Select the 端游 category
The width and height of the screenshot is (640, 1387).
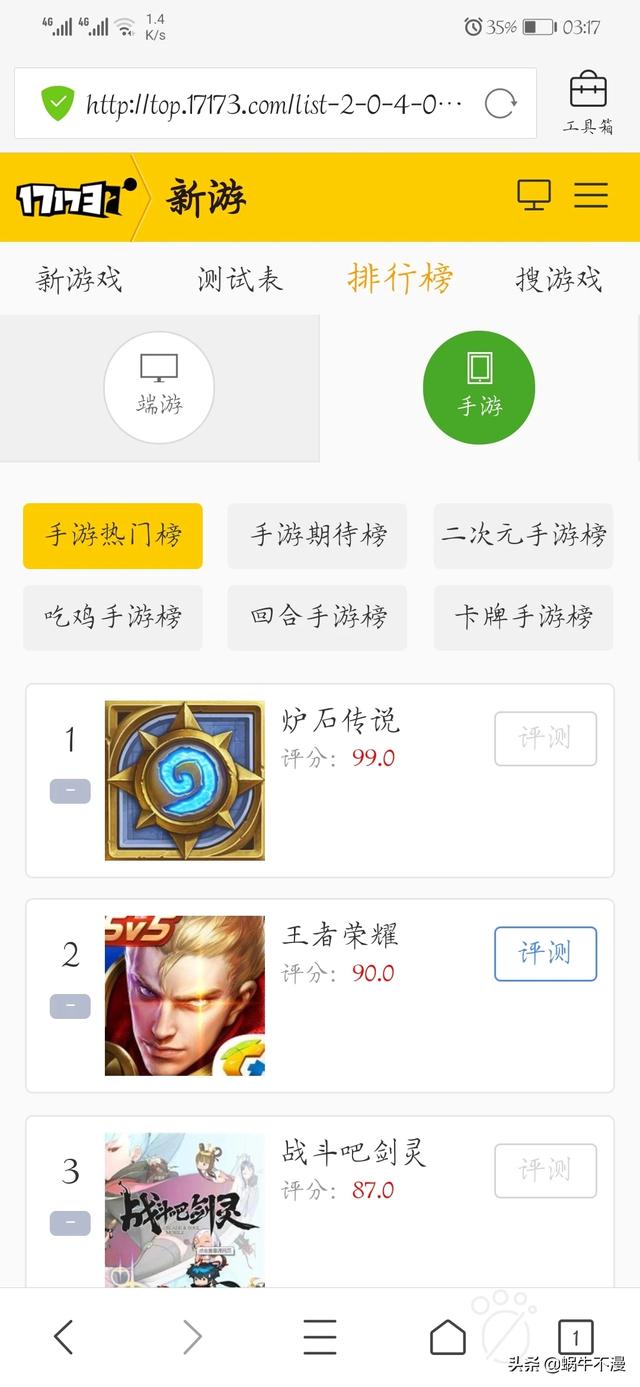point(159,387)
